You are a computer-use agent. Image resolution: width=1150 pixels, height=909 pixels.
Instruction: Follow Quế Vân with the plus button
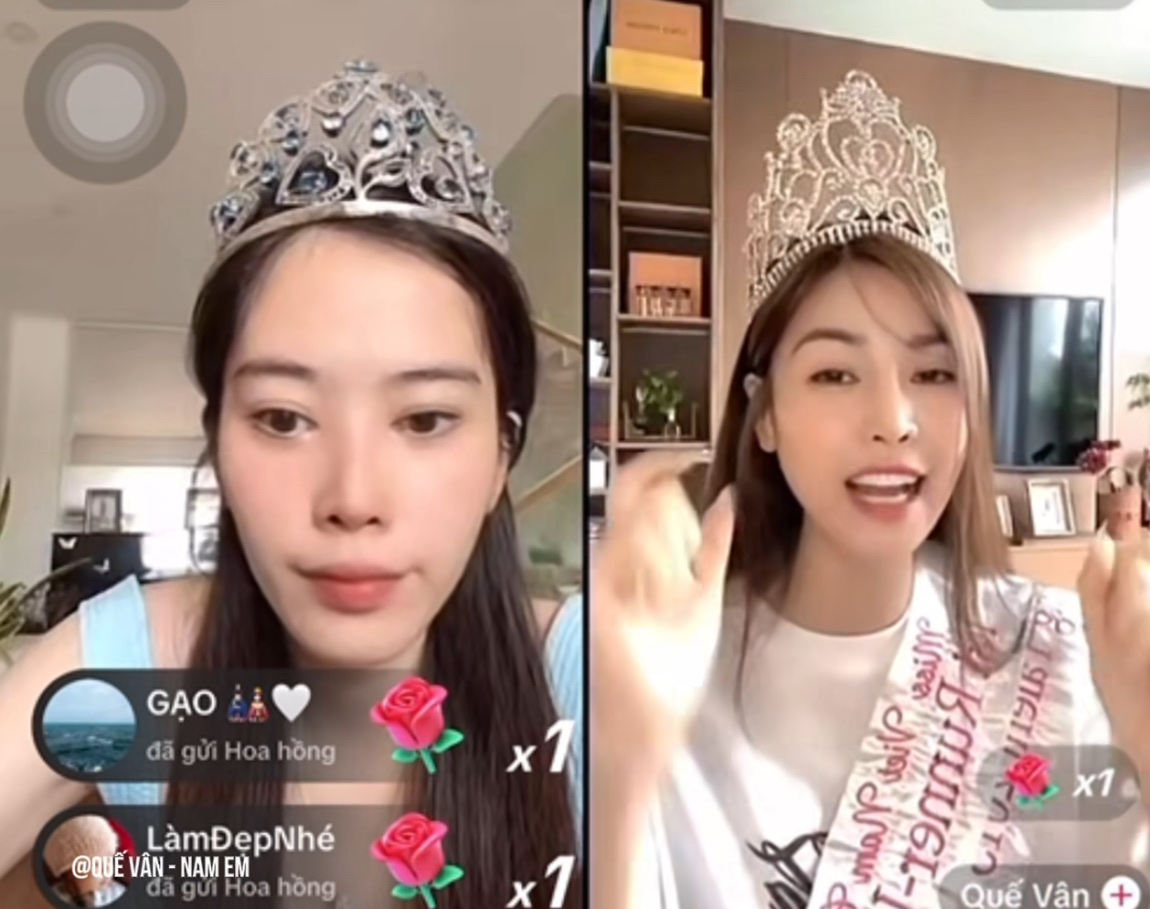point(1121,893)
